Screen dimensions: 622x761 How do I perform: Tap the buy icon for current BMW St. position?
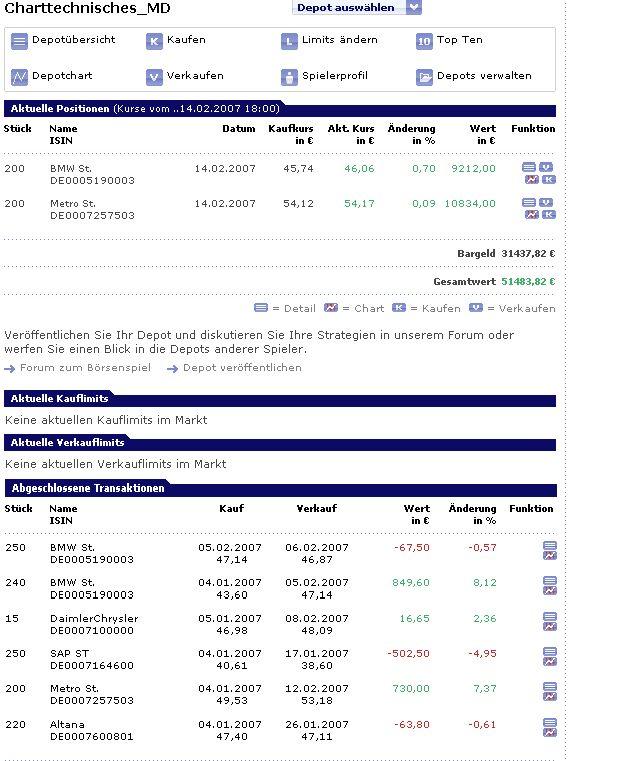coord(548,179)
